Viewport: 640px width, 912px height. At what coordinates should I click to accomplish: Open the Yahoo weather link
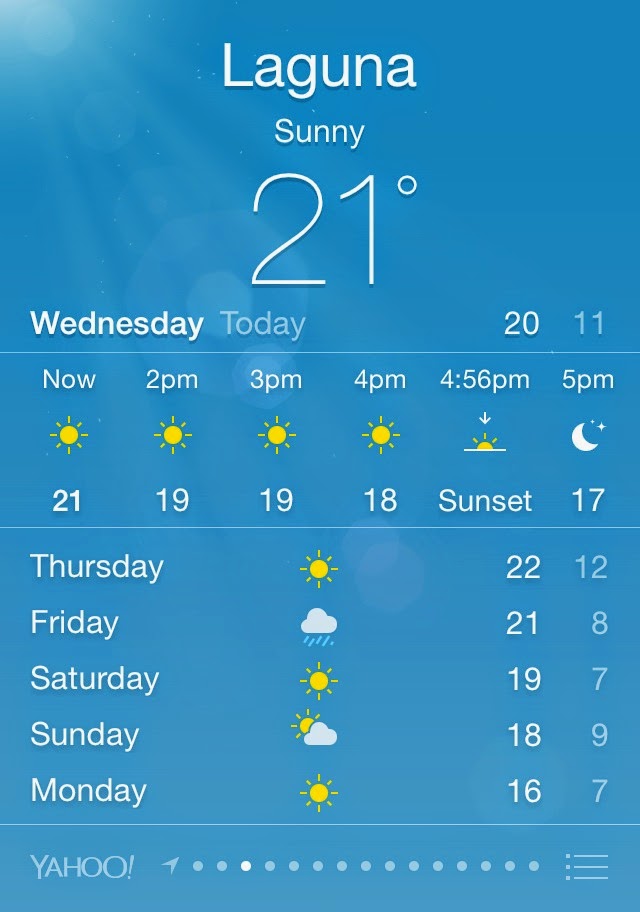81,866
